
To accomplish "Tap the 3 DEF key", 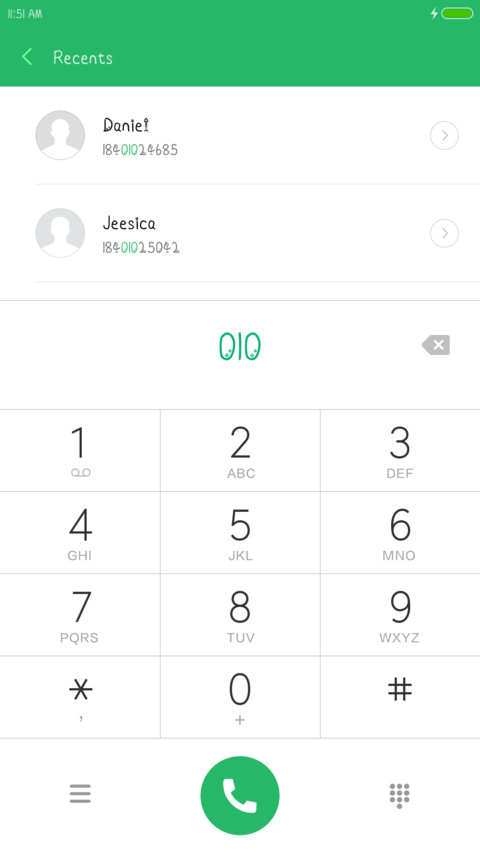I will click(400, 450).
